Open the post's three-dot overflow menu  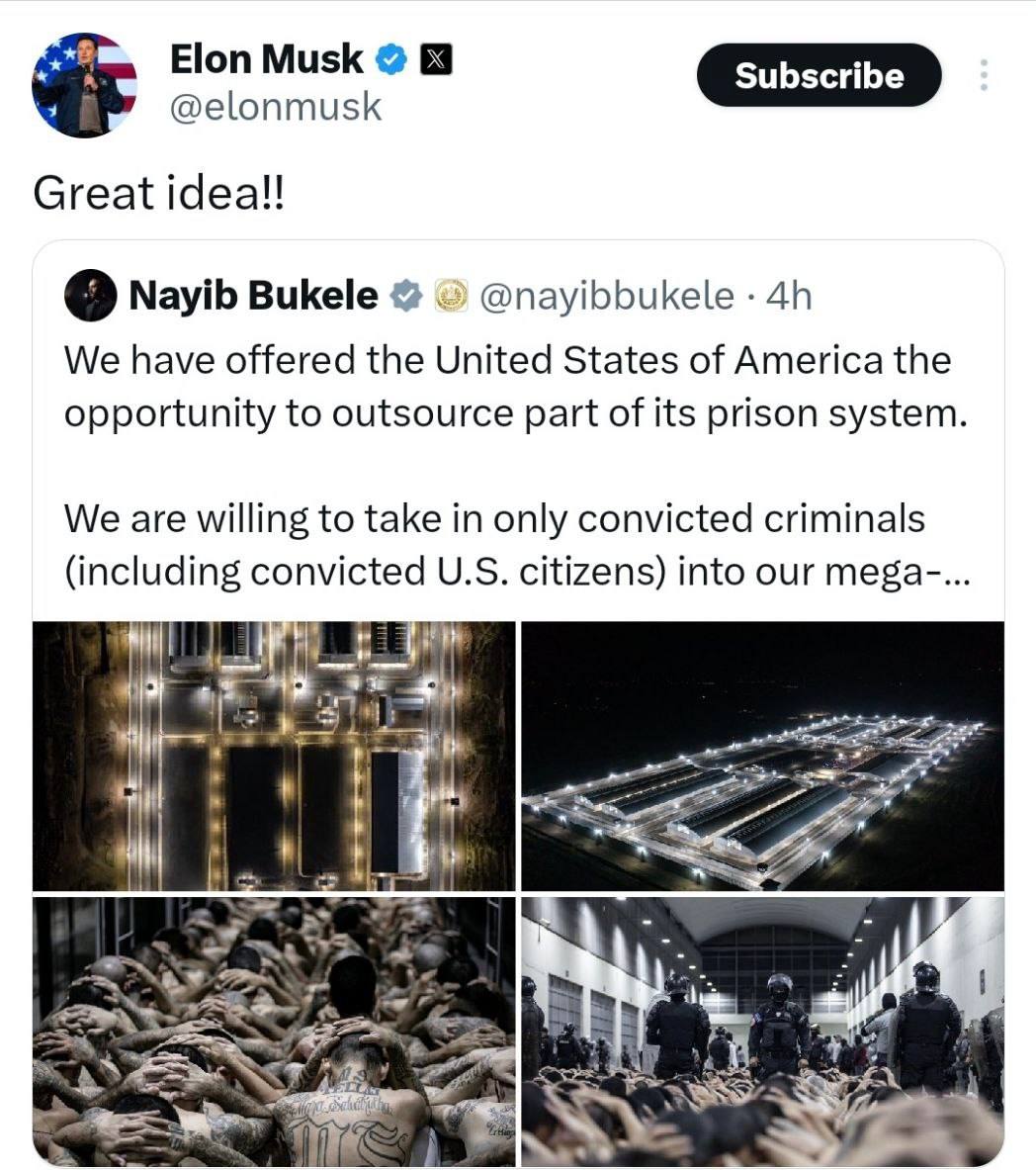pos(983,76)
